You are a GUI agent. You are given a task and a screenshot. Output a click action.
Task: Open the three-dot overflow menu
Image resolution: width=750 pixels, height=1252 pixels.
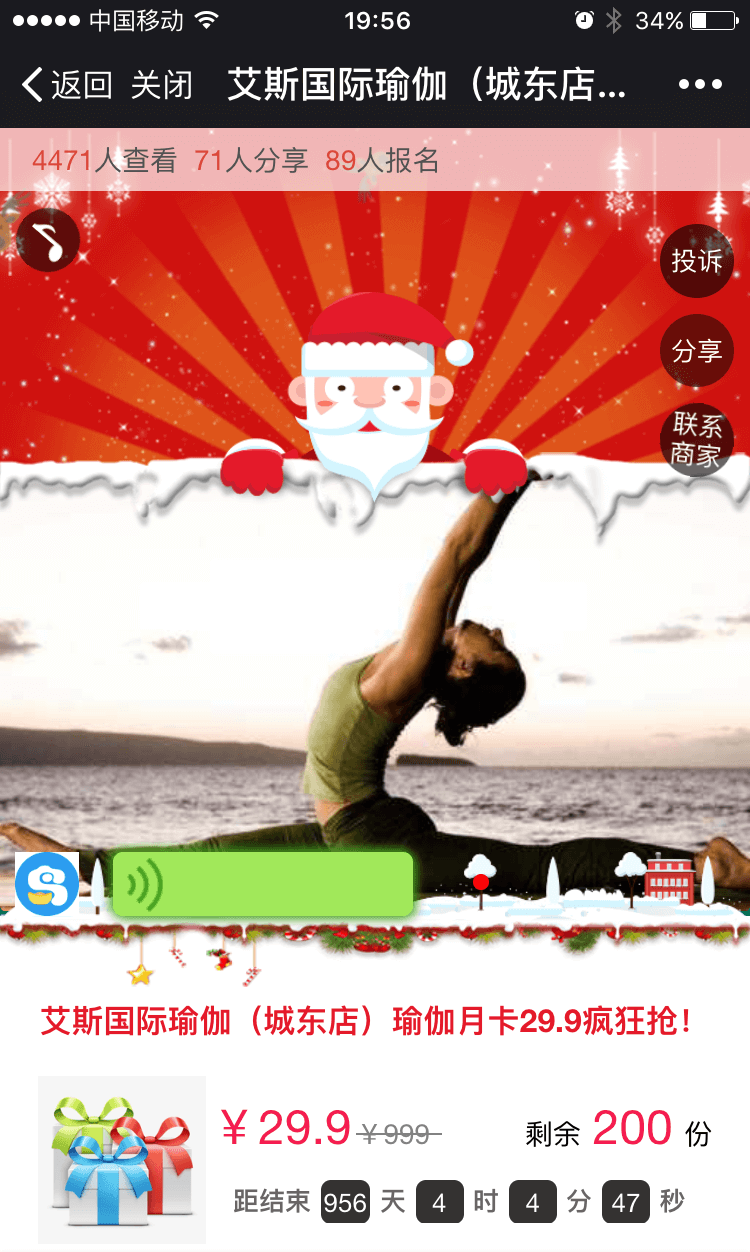click(x=700, y=85)
